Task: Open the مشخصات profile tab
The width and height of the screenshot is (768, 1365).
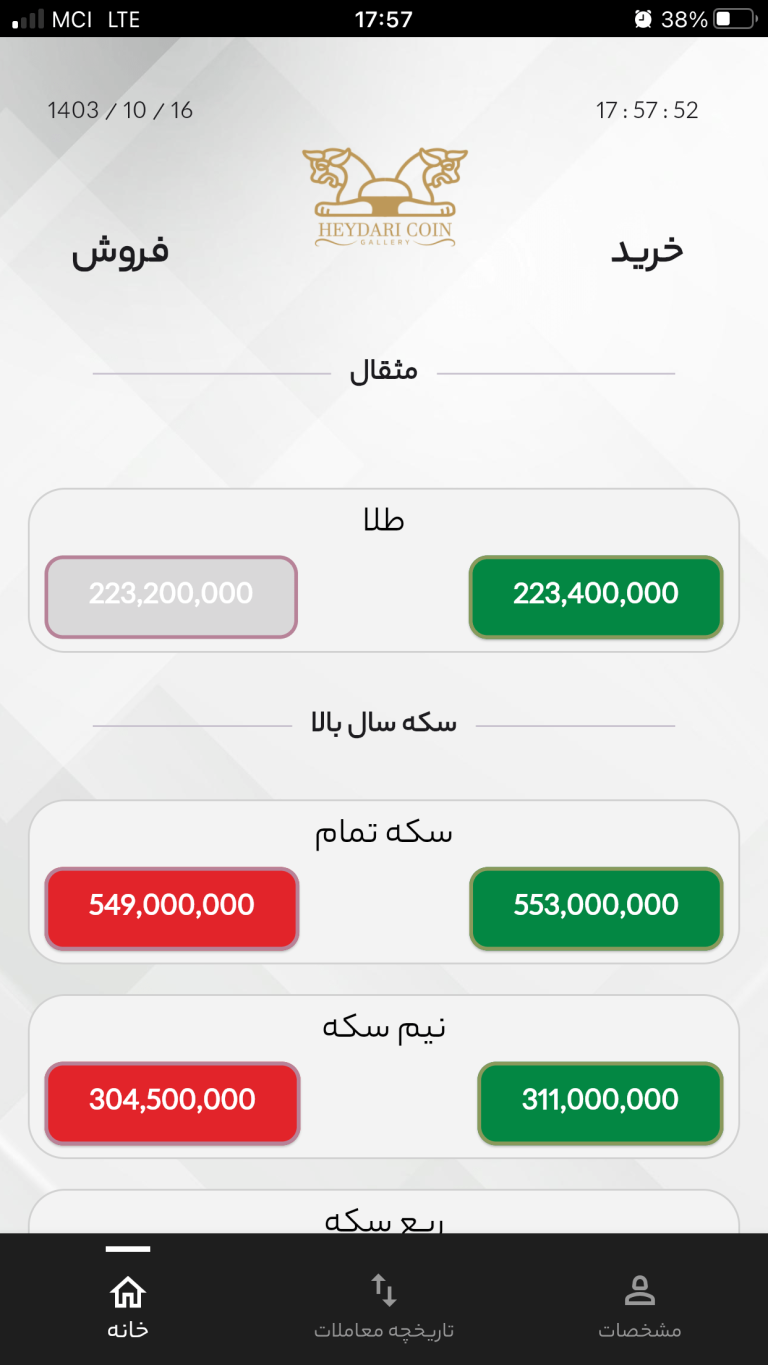Action: click(639, 1307)
